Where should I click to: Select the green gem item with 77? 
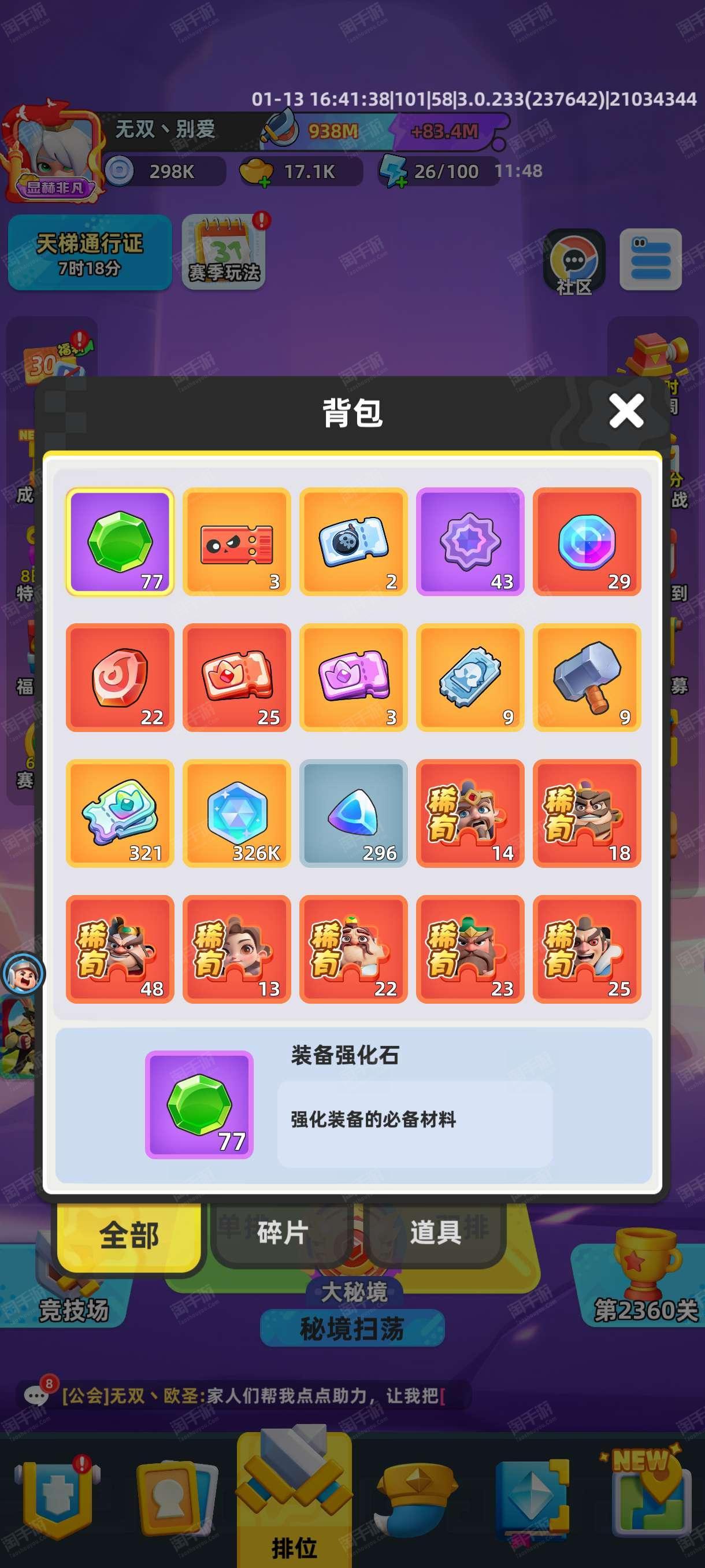pyautogui.click(x=120, y=542)
